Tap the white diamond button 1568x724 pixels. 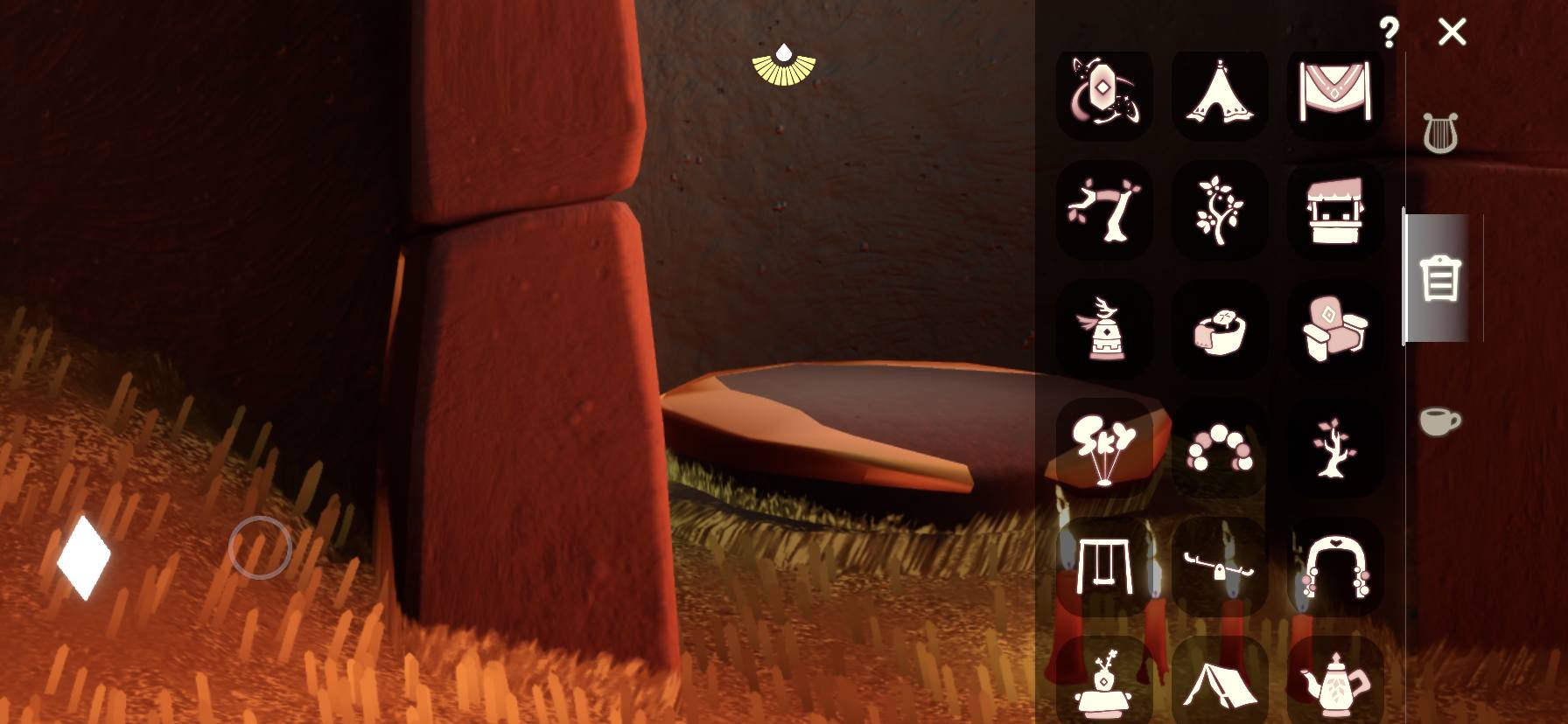click(84, 557)
